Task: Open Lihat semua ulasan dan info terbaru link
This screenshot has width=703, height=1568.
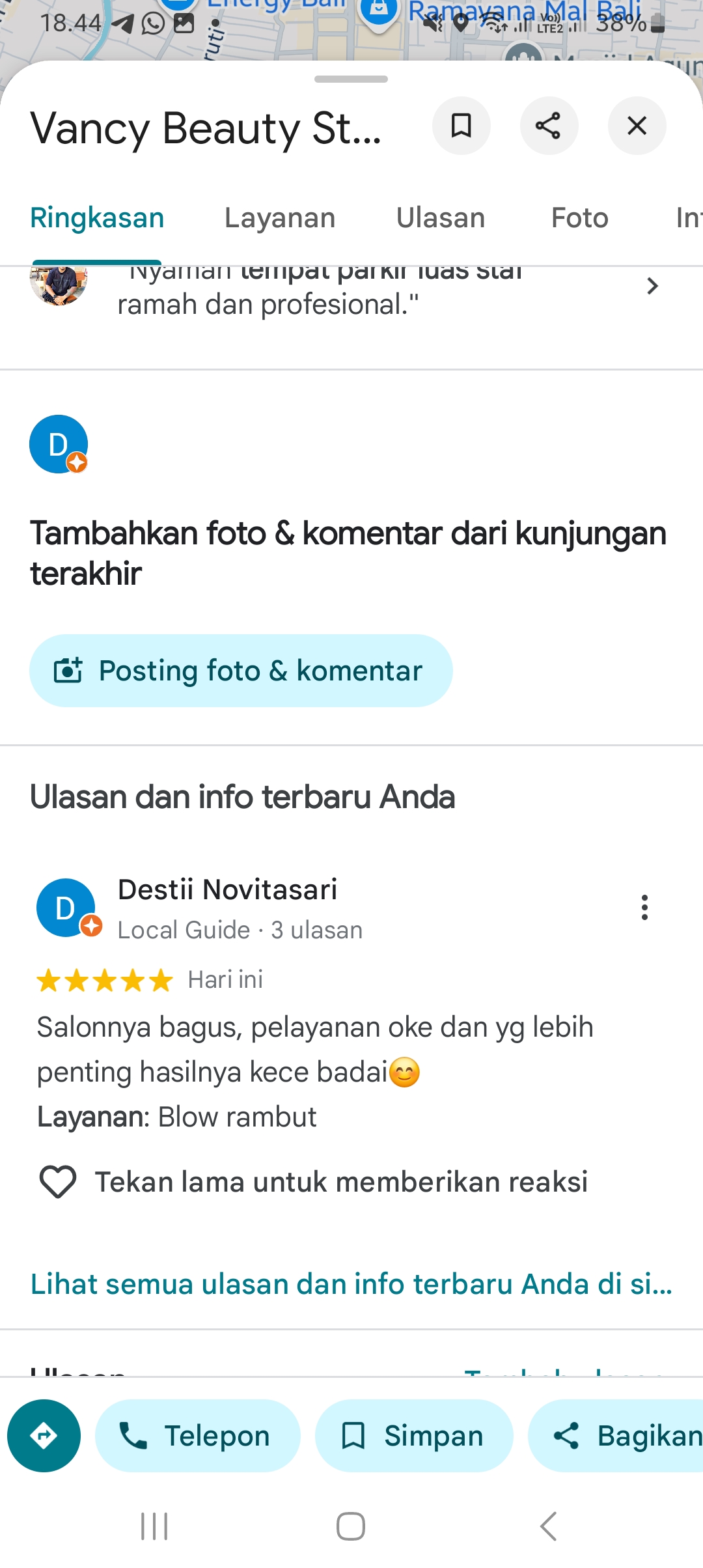Action: 351,1284
